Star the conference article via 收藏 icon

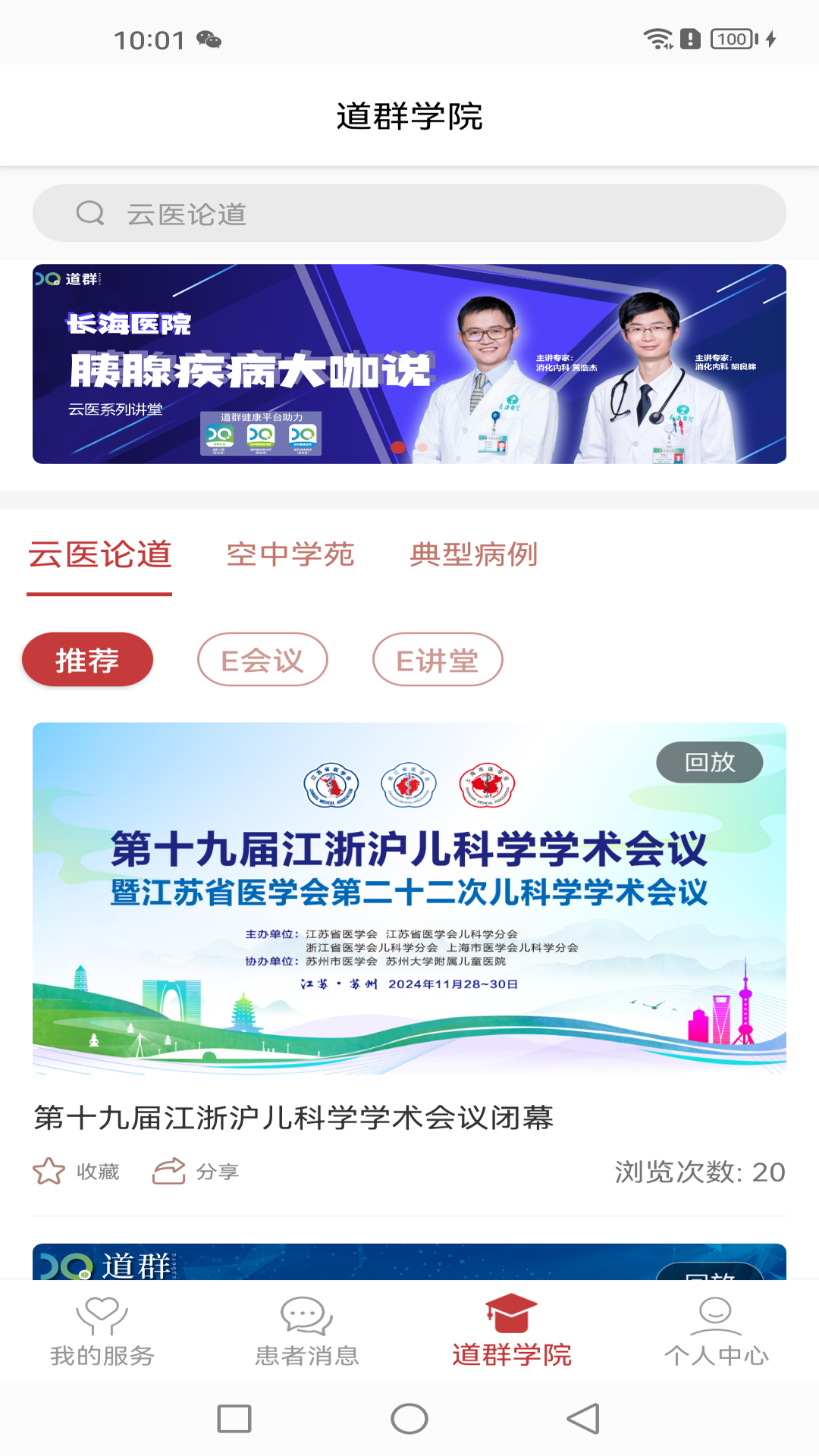click(49, 1171)
